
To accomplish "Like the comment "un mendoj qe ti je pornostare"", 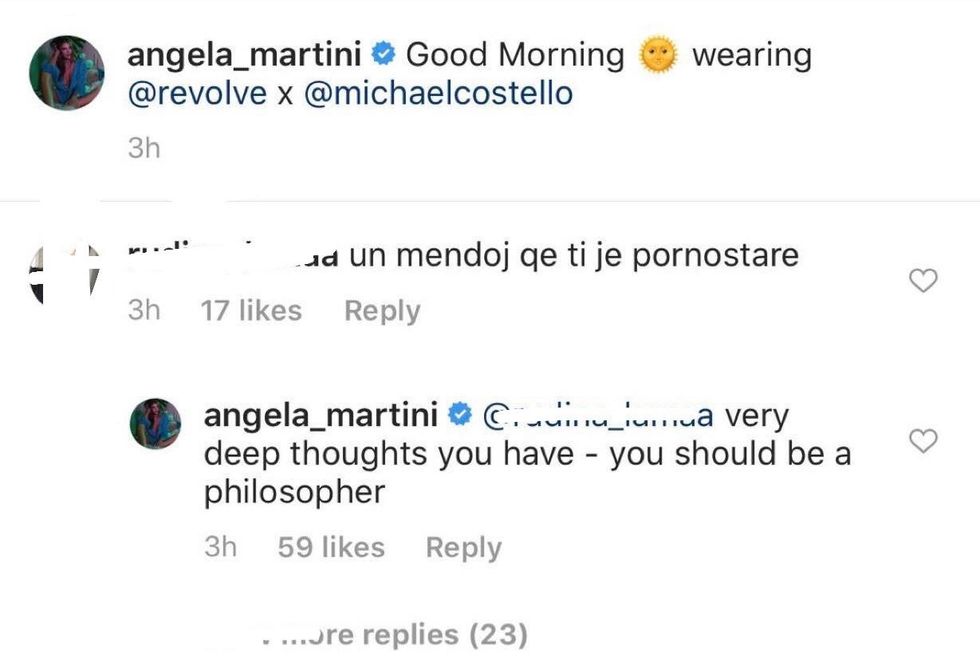I will pos(922,282).
